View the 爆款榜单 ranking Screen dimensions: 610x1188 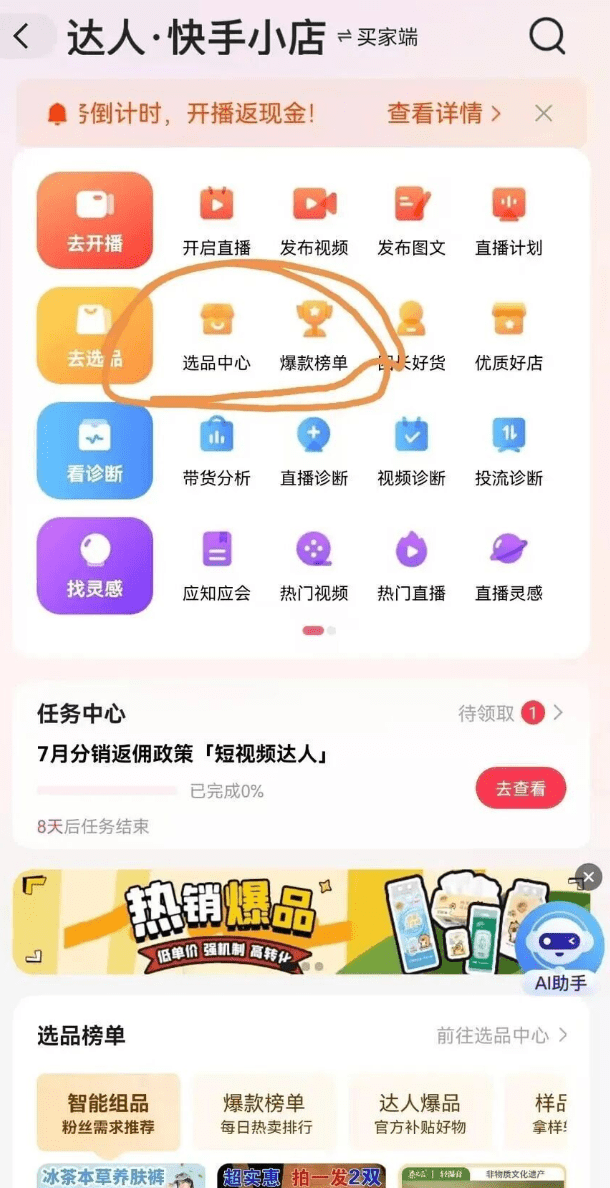click(314, 336)
